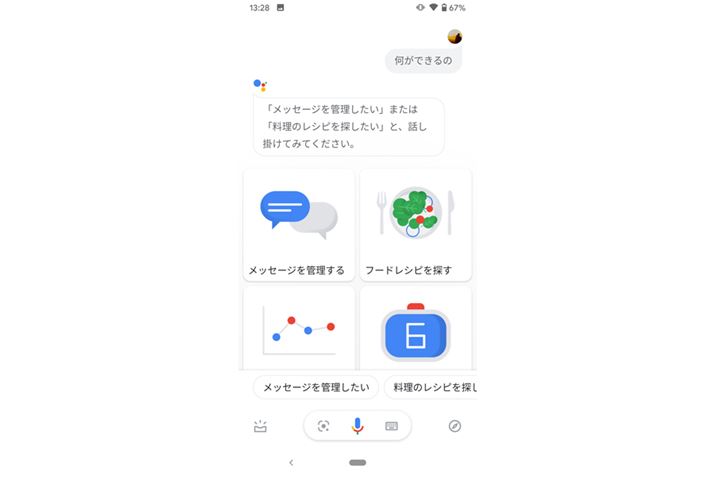Tap the microphone to speak
Viewport: 715px width, 477px height.
pyautogui.click(x=357, y=426)
